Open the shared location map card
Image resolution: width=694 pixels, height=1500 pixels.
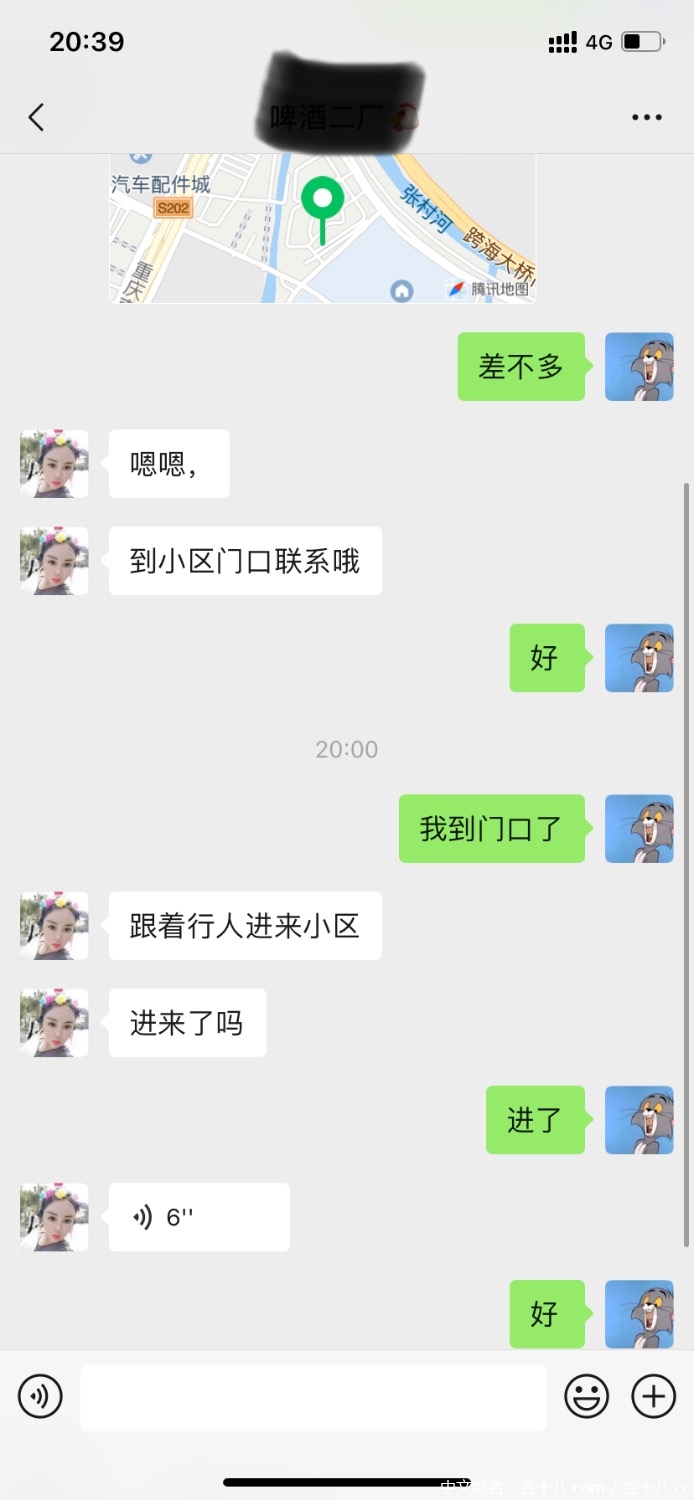(322, 228)
